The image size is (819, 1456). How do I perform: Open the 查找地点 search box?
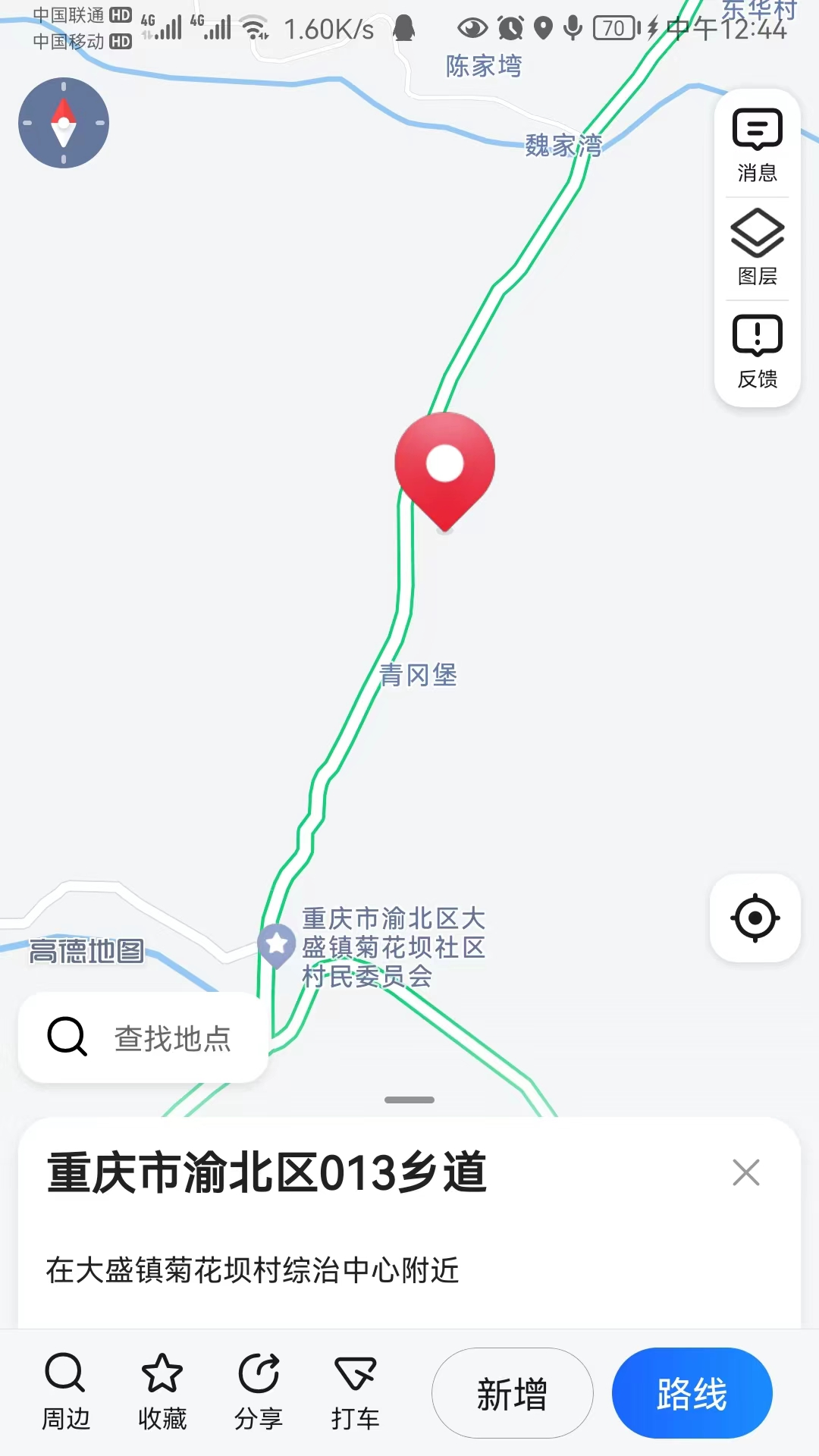click(x=143, y=1037)
